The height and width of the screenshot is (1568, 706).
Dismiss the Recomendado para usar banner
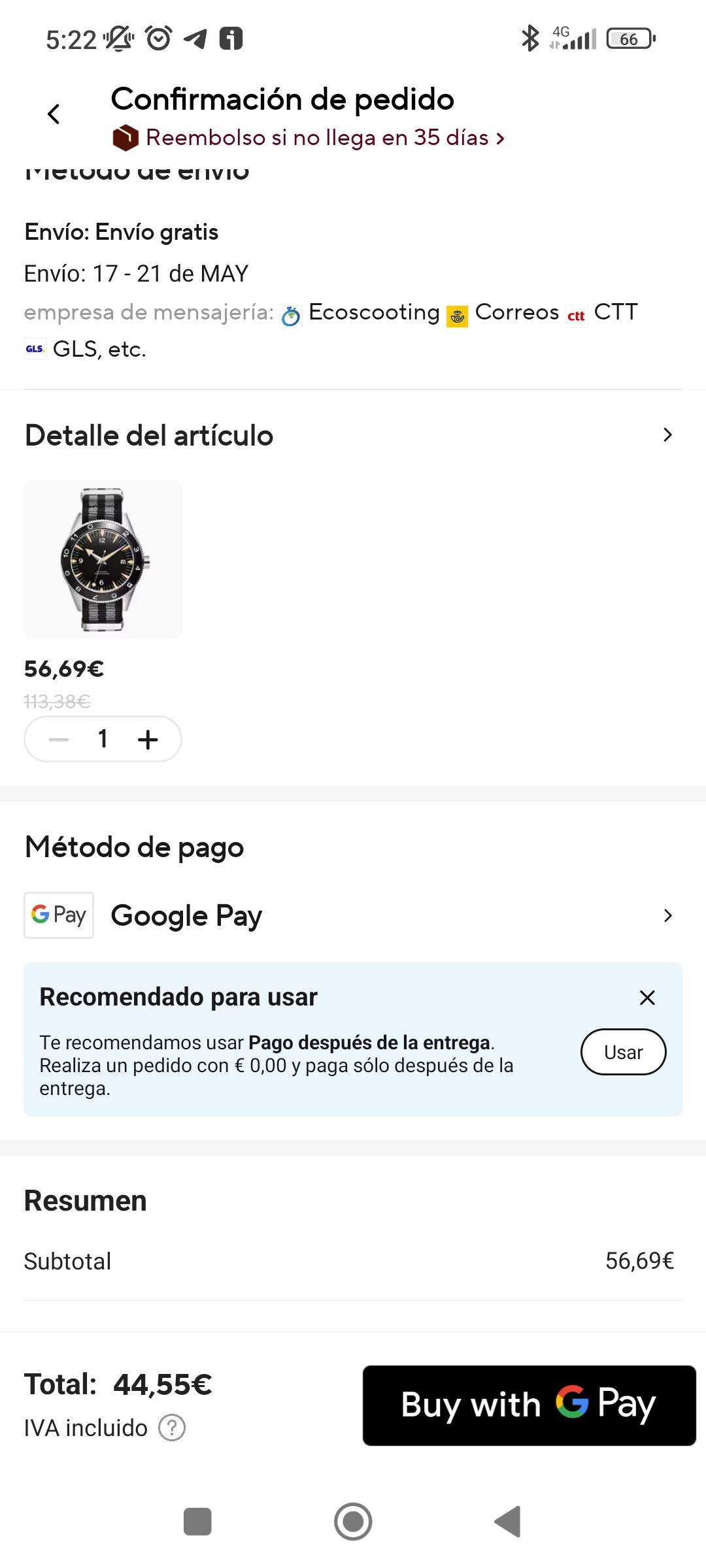click(x=647, y=998)
